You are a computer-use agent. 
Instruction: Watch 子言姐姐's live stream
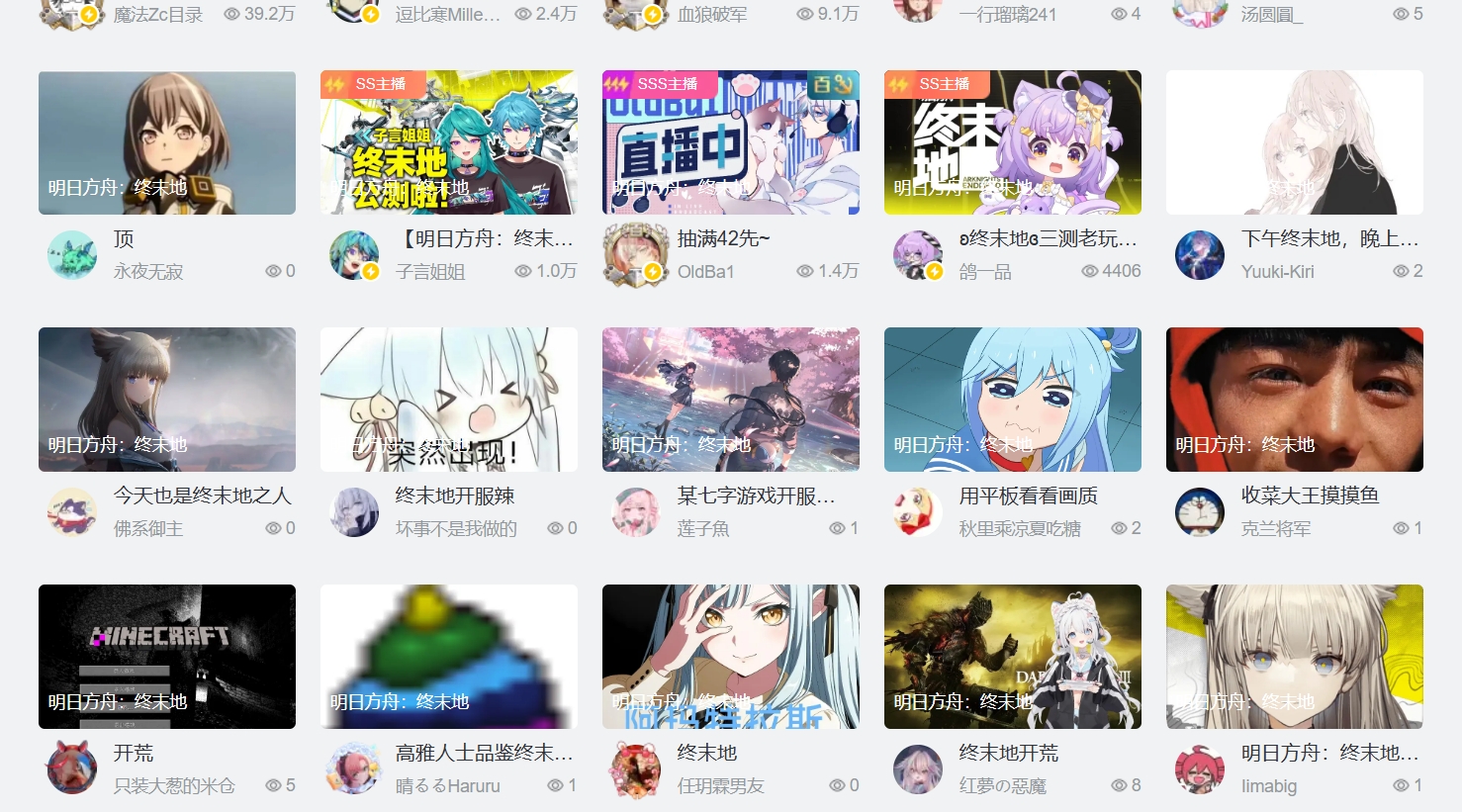(448, 142)
